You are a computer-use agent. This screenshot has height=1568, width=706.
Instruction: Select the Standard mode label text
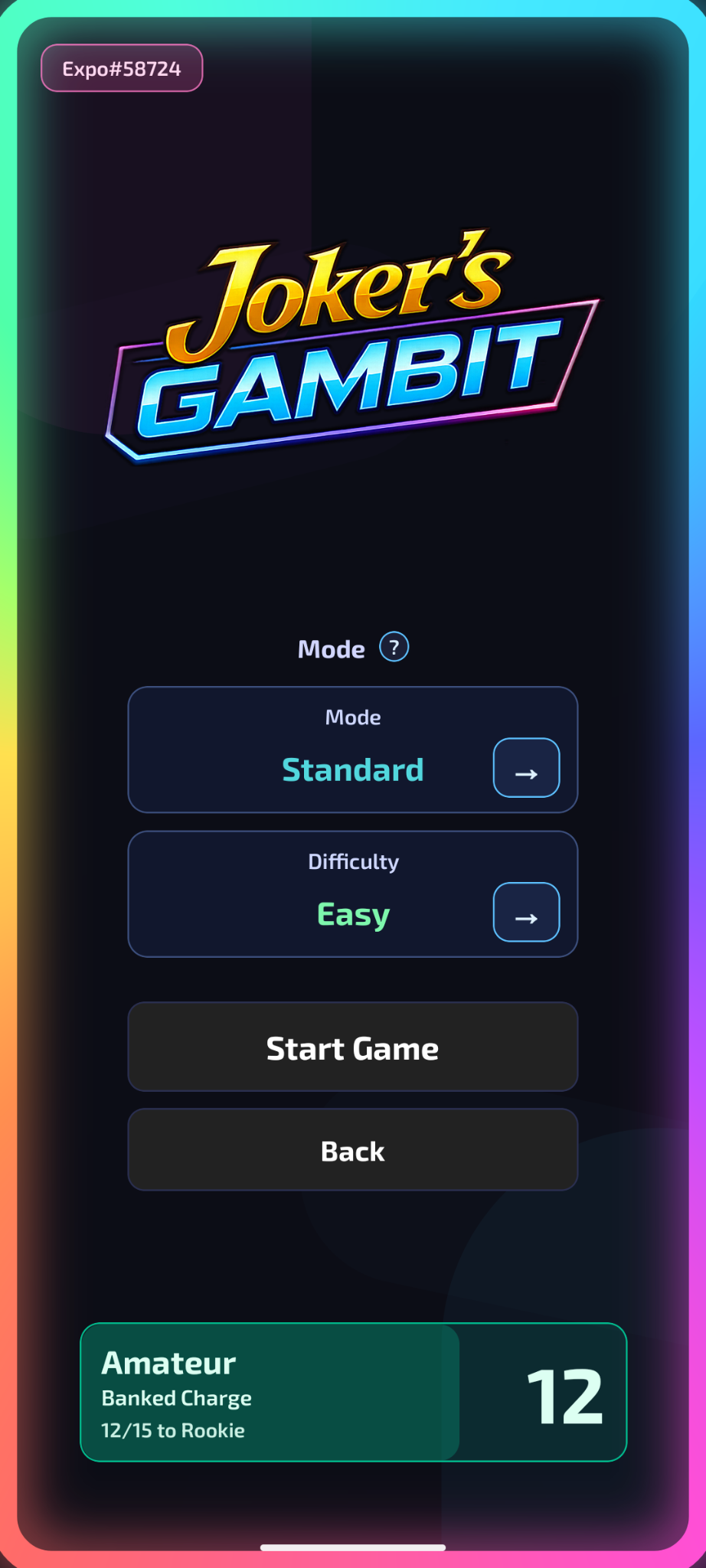click(x=352, y=770)
